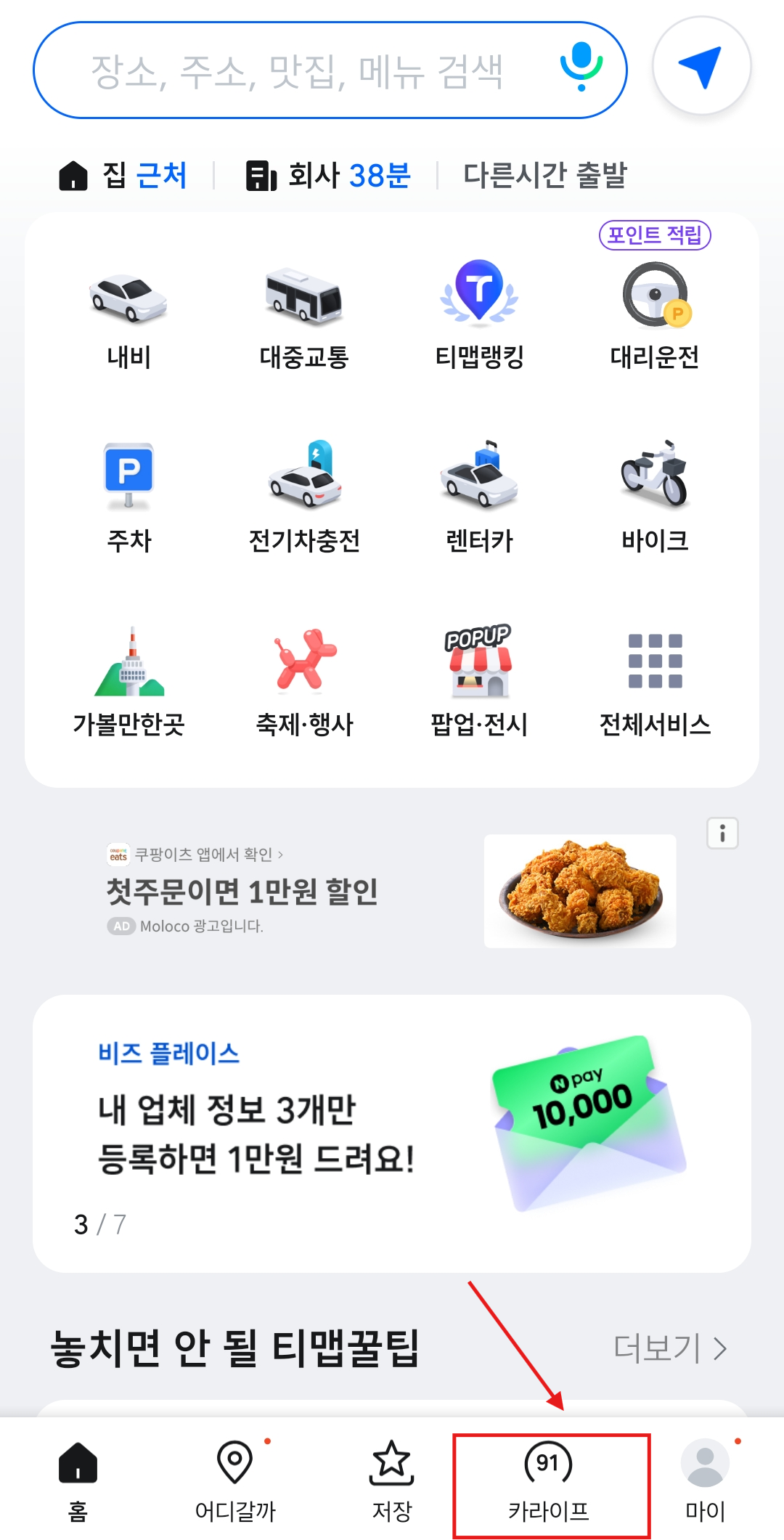This screenshot has height=1540, width=784.
Task: Tap 집 근처 home shortcut
Action: [127, 174]
